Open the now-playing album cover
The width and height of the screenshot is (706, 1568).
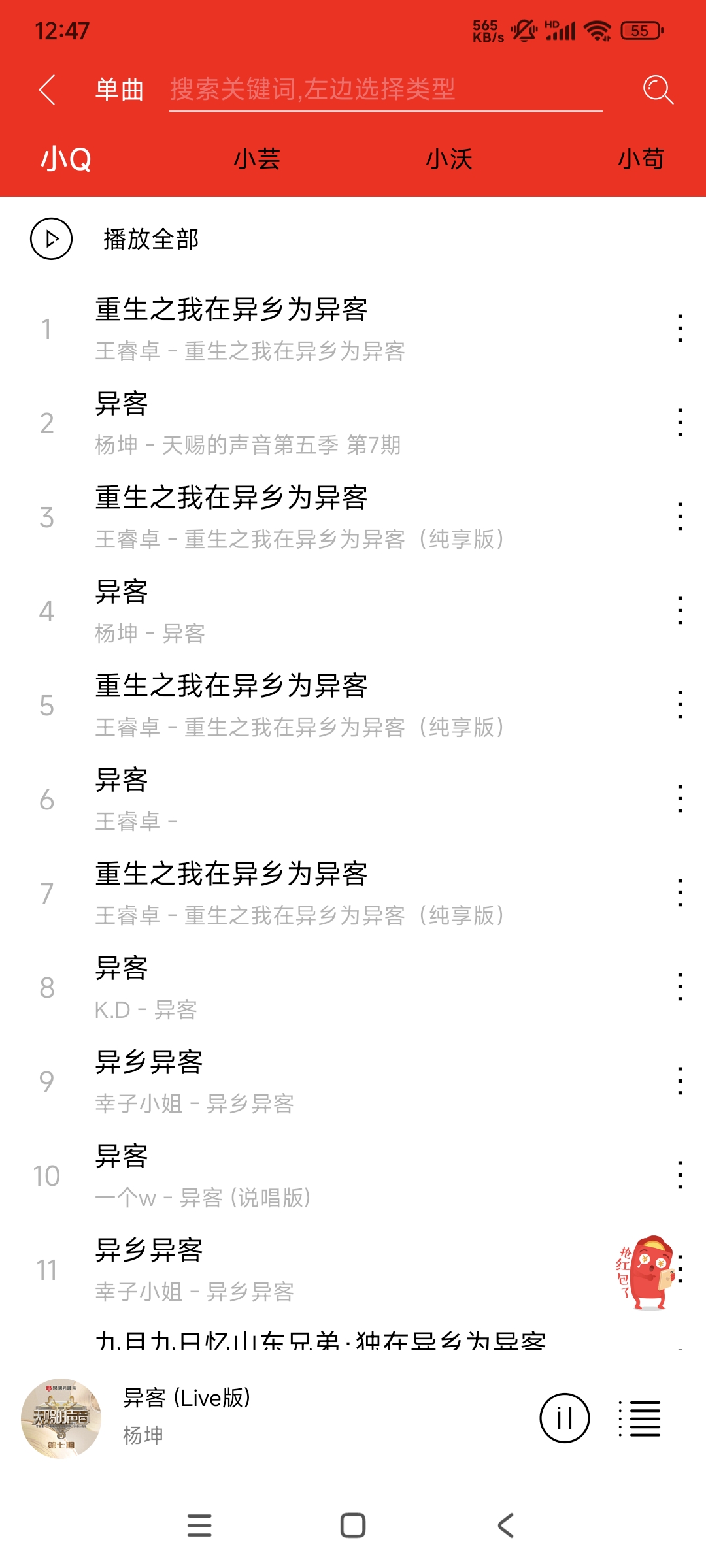(x=61, y=1418)
